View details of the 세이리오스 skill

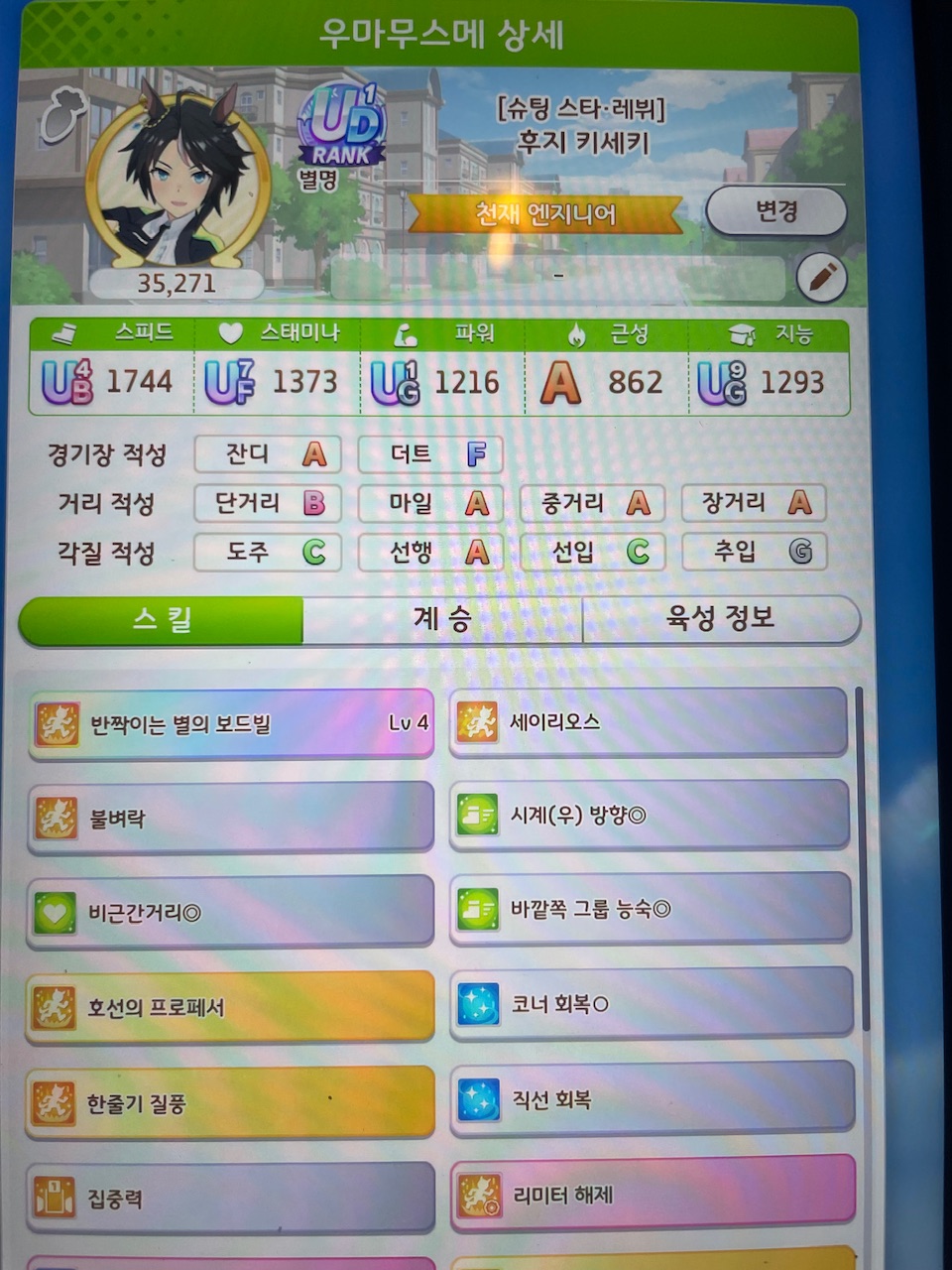click(x=650, y=722)
